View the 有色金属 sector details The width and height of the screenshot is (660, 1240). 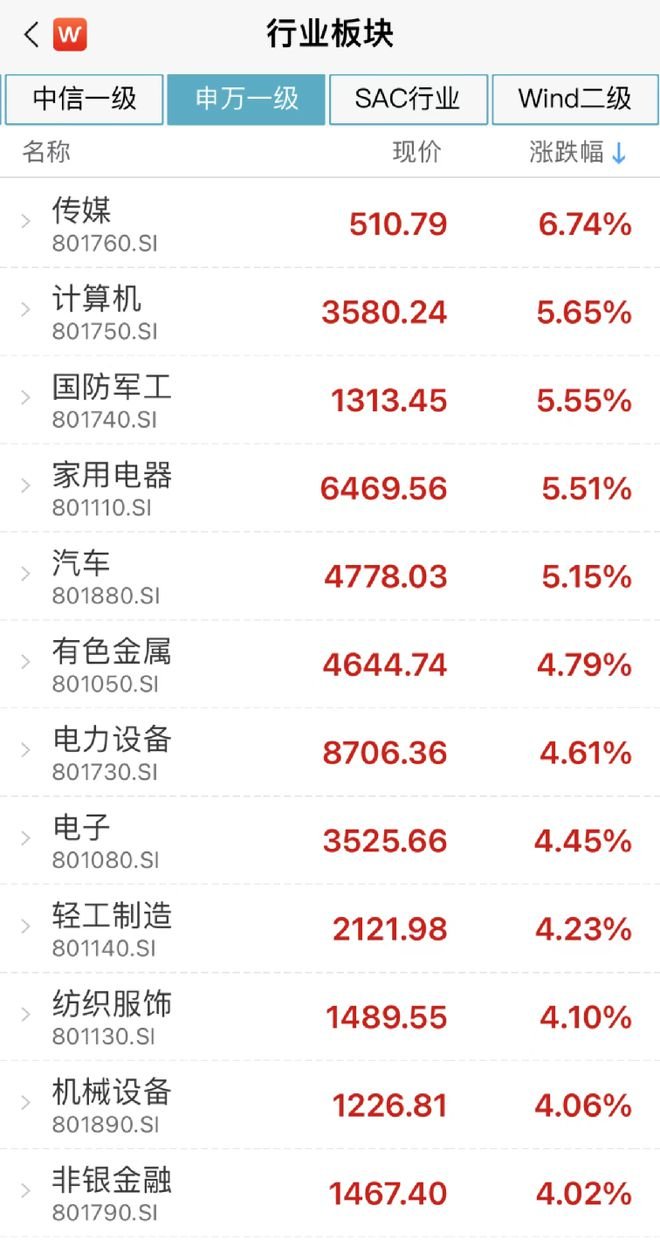point(330,664)
